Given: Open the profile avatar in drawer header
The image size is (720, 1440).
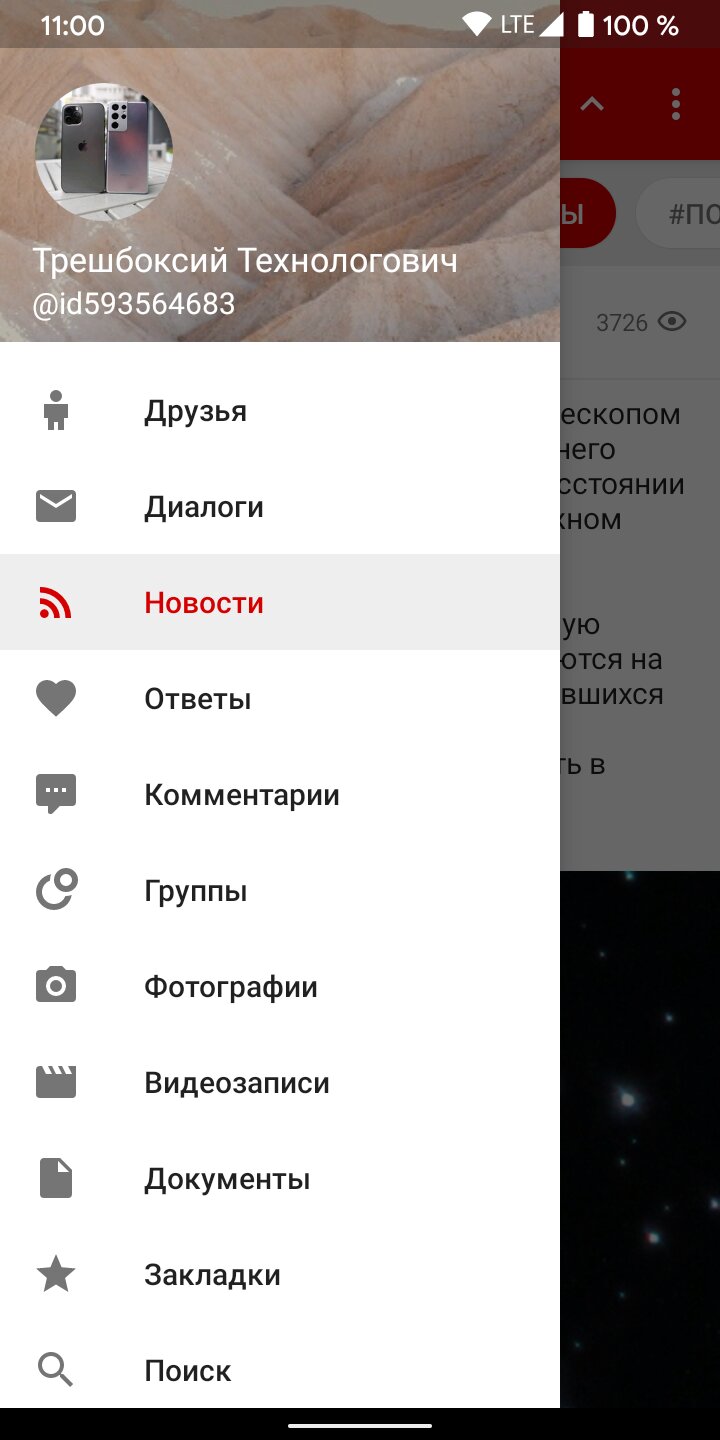Looking at the screenshot, I should point(104,151).
